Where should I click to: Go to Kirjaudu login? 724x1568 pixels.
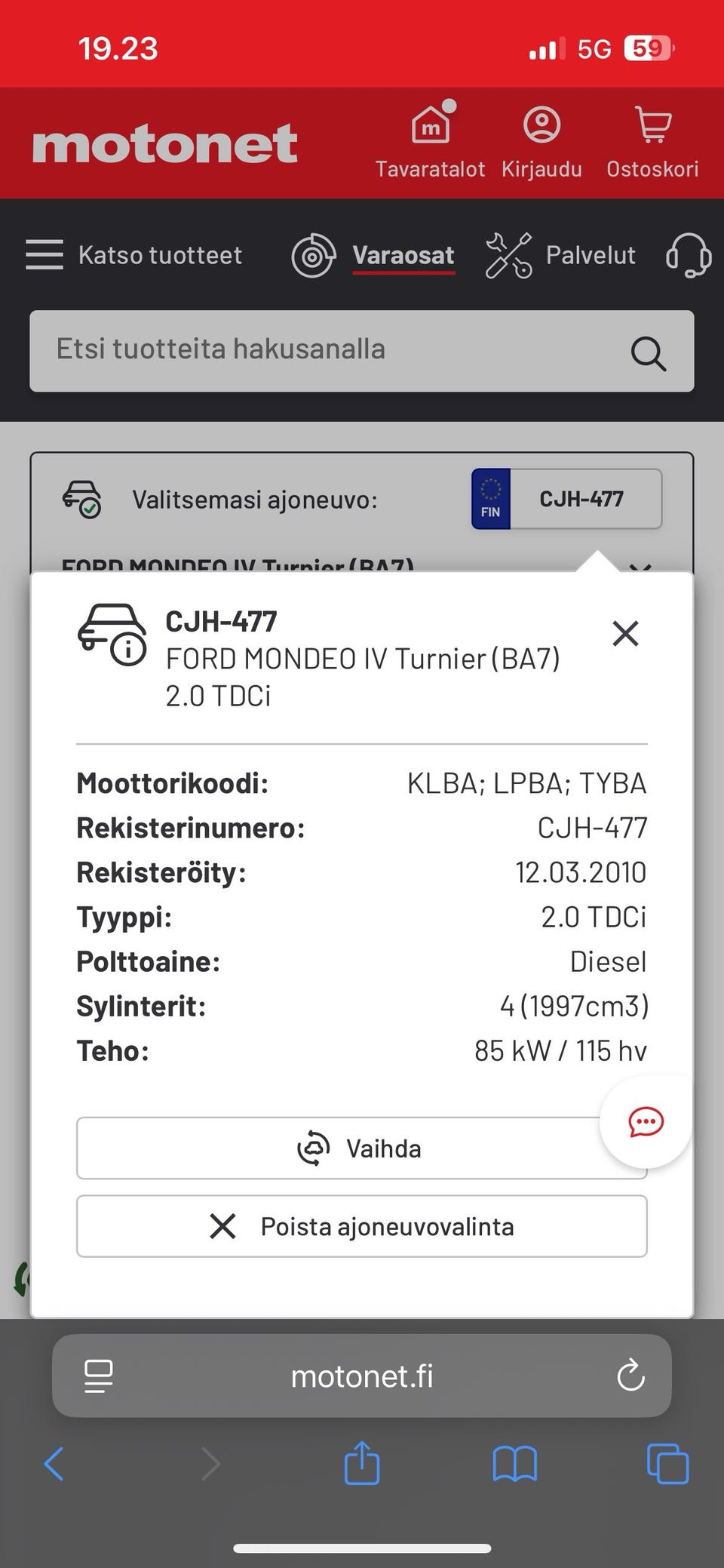[x=541, y=141]
